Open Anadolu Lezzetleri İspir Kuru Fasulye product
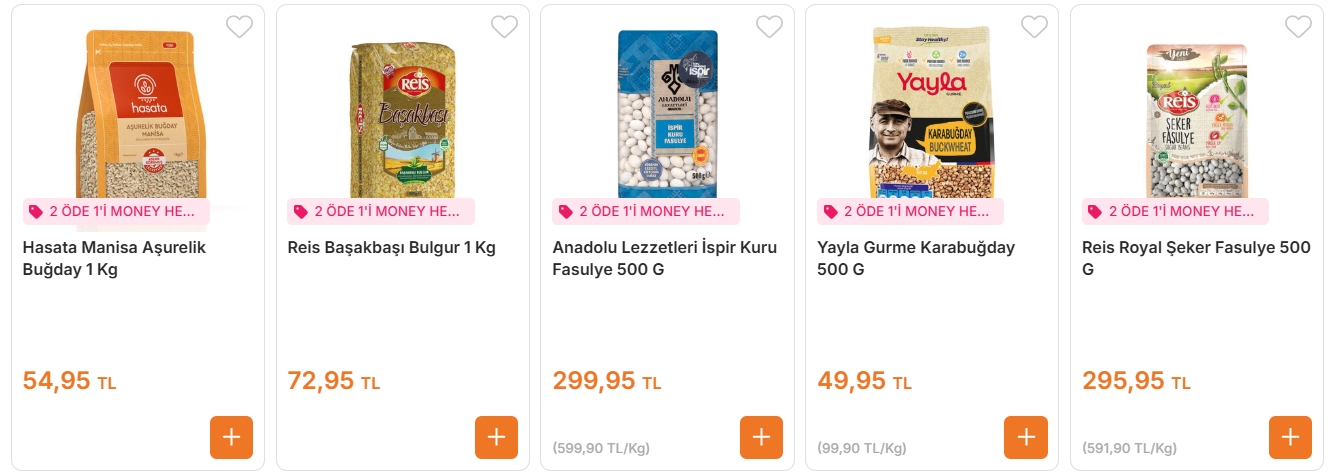This screenshot has height=472, width=1329. [664, 258]
